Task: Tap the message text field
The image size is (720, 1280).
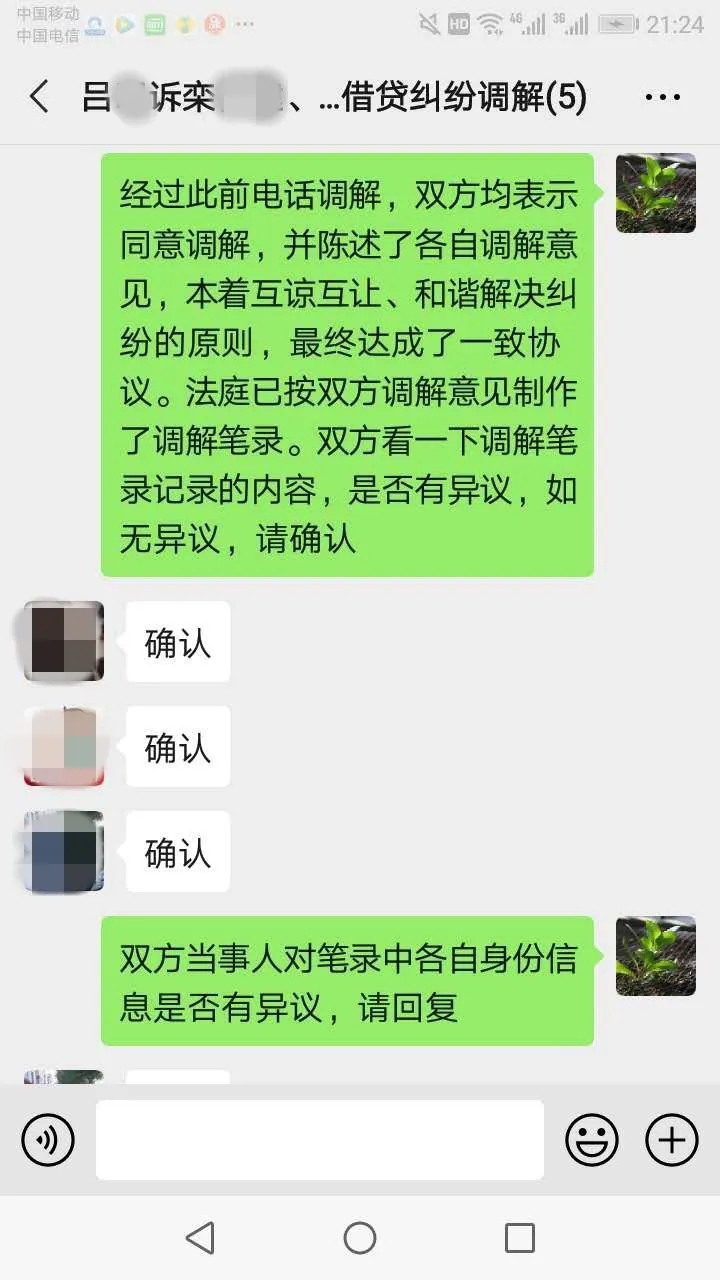Action: (x=320, y=1140)
